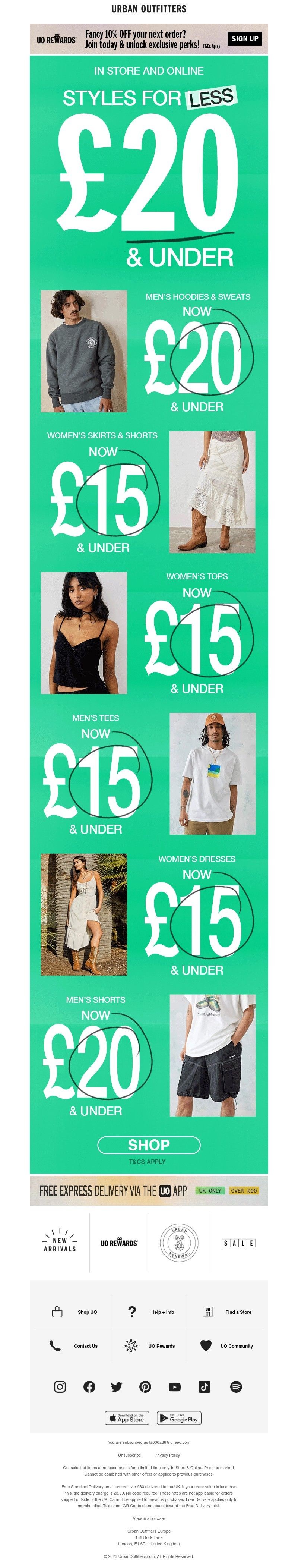Tap the SIGN UP button for UO Rewards
Screen dimensions: 298x1568
point(244,38)
